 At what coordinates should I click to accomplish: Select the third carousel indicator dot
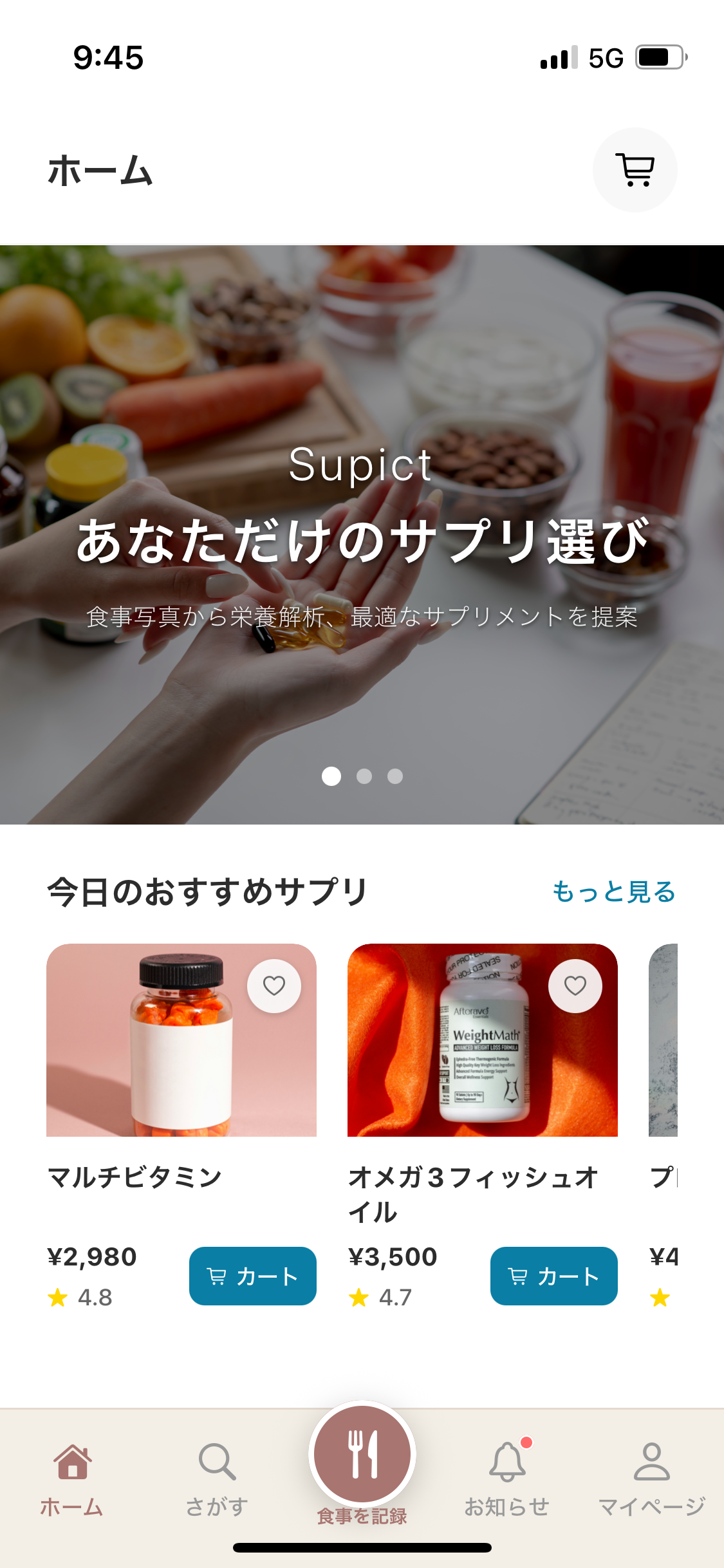[x=394, y=777]
